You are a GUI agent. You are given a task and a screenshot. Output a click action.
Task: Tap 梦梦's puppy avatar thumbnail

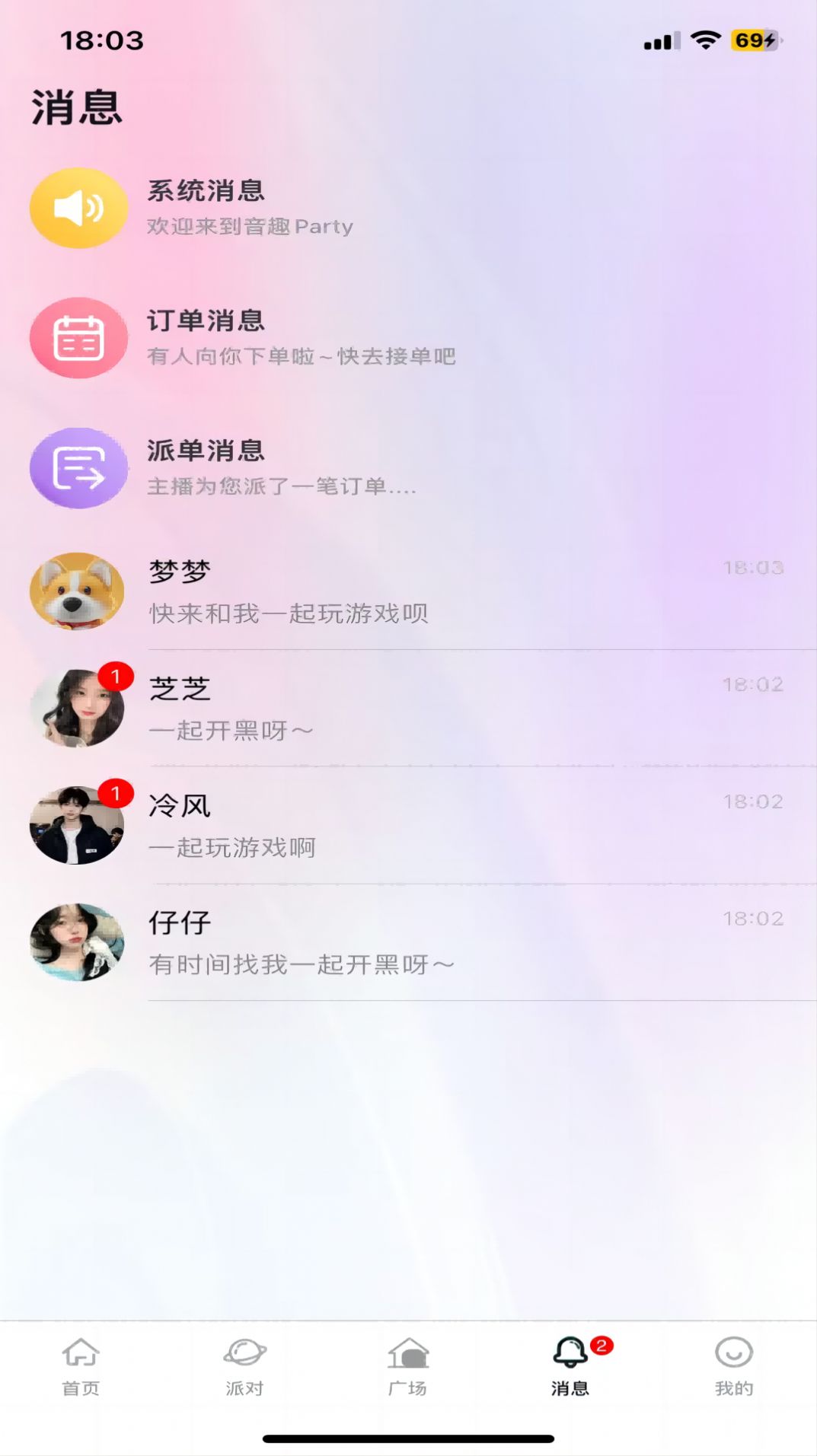pos(76,590)
